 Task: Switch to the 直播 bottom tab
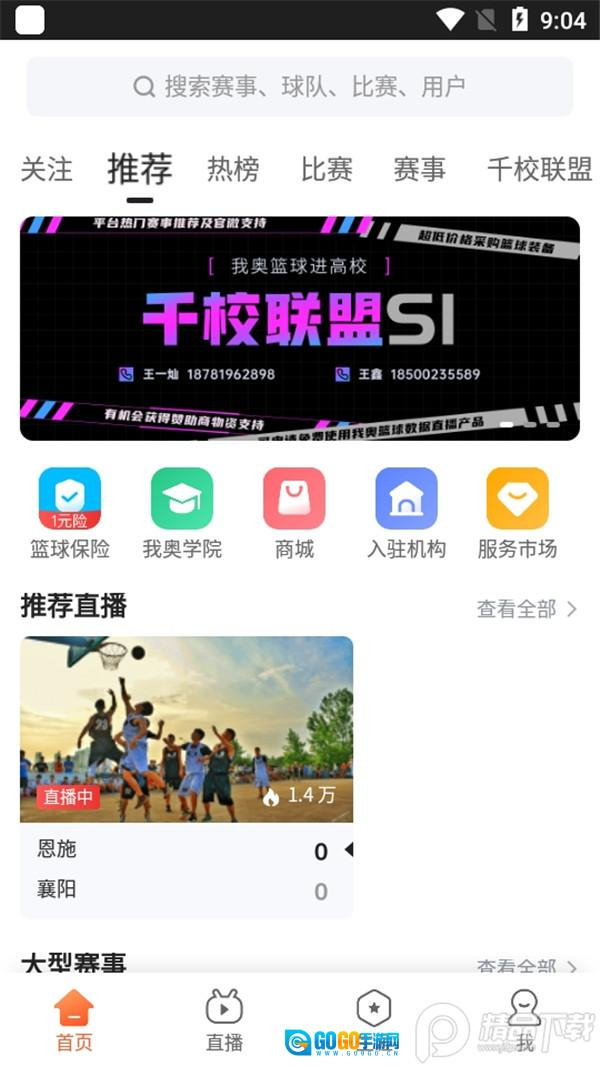click(x=224, y=1021)
